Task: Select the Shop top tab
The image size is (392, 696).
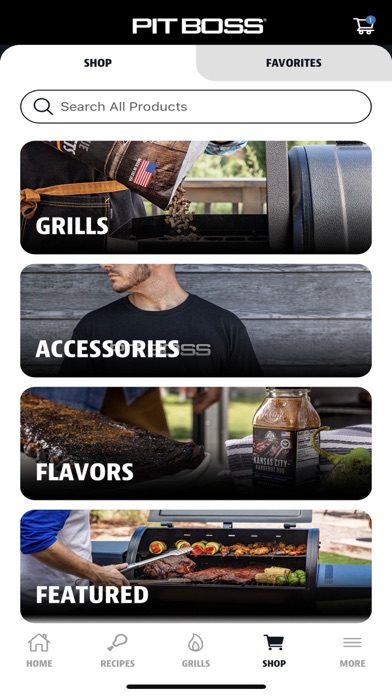Action: tap(98, 63)
